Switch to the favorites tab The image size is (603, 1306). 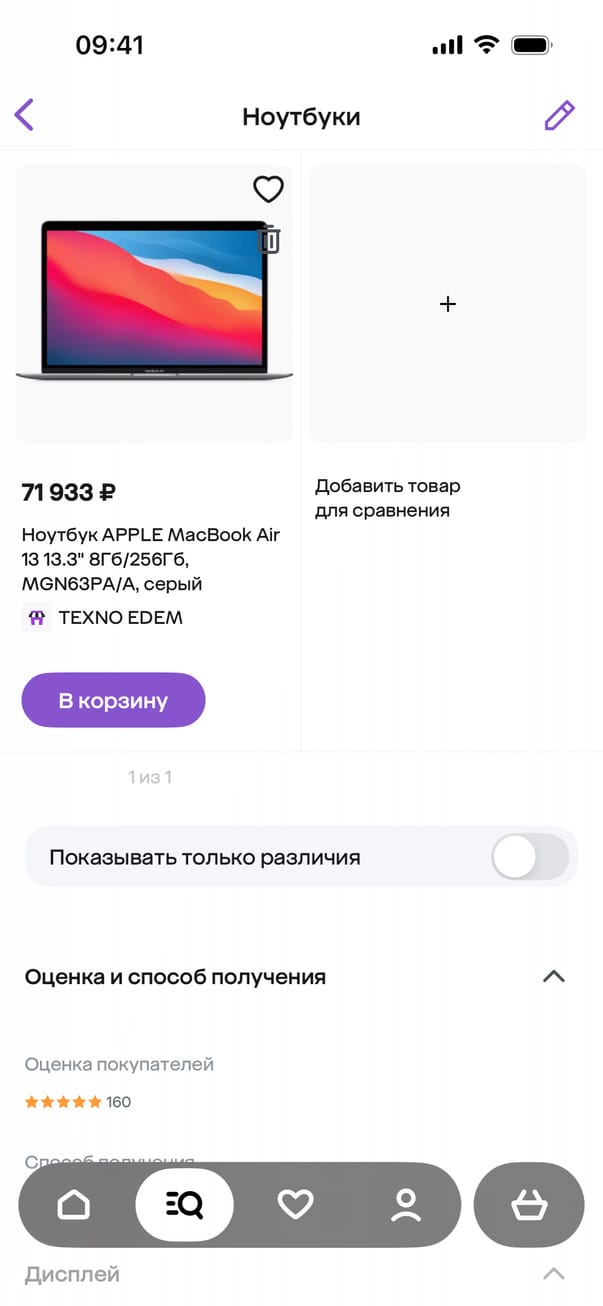295,1206
